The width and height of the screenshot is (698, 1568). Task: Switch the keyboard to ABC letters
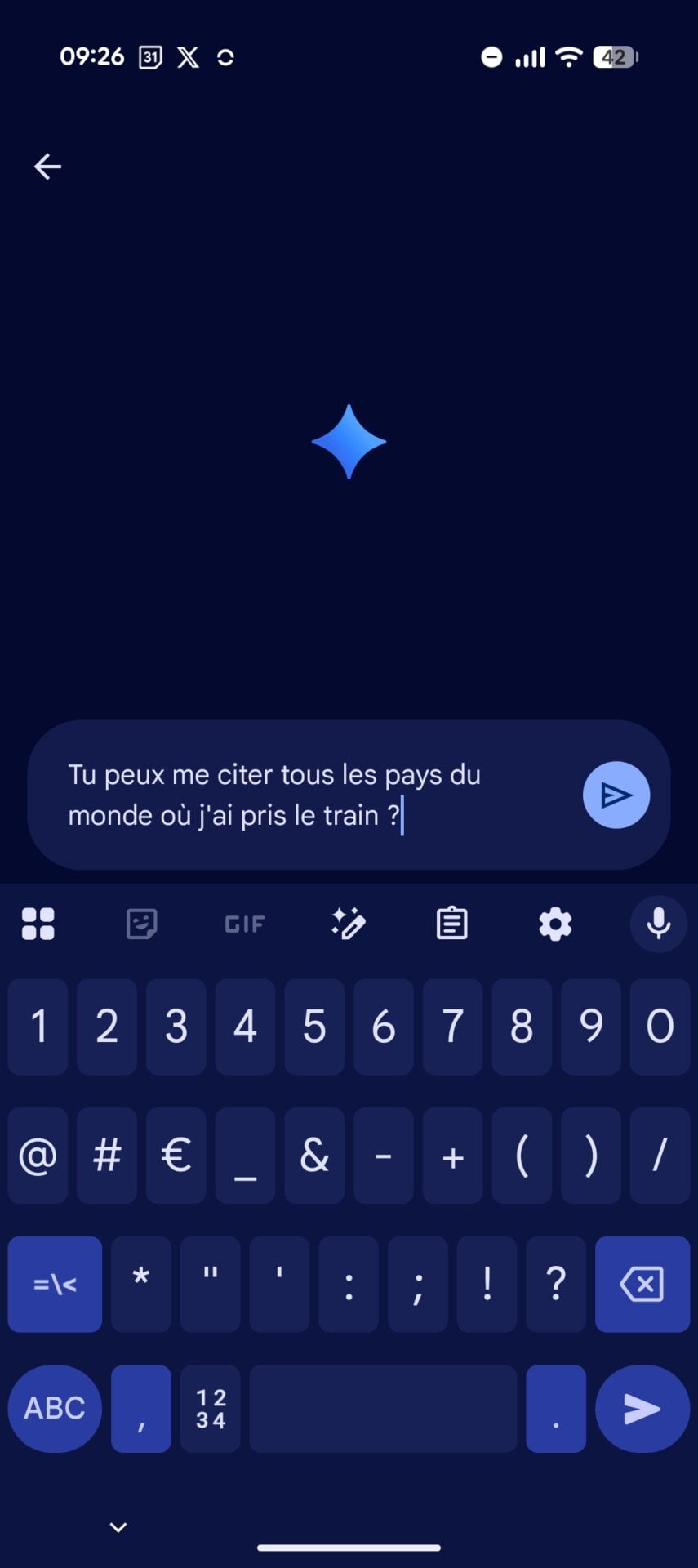pyautogui.click(x=55, y=1408)
